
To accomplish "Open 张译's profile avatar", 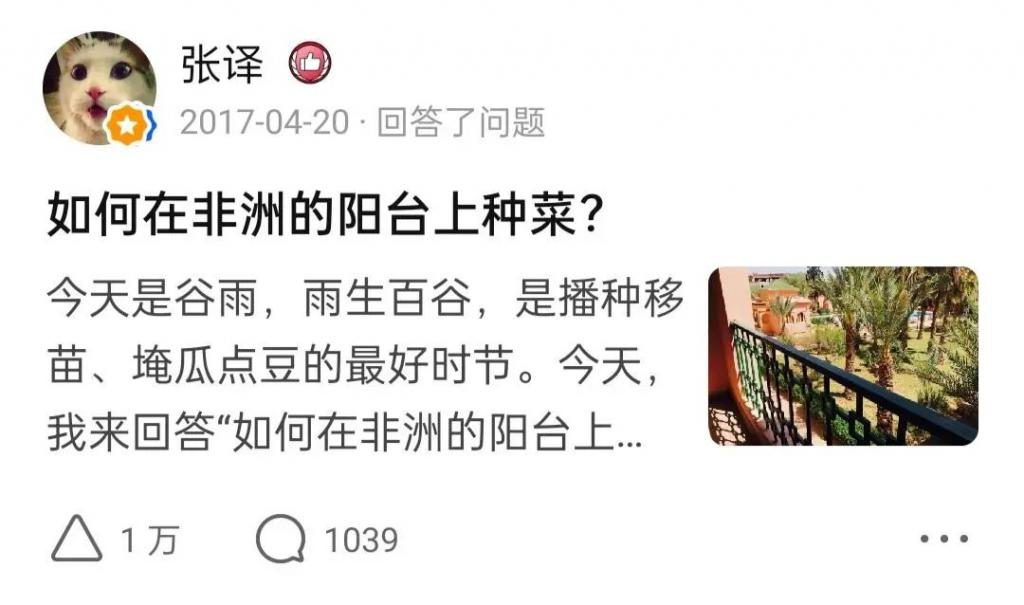I will coord(98,87).
